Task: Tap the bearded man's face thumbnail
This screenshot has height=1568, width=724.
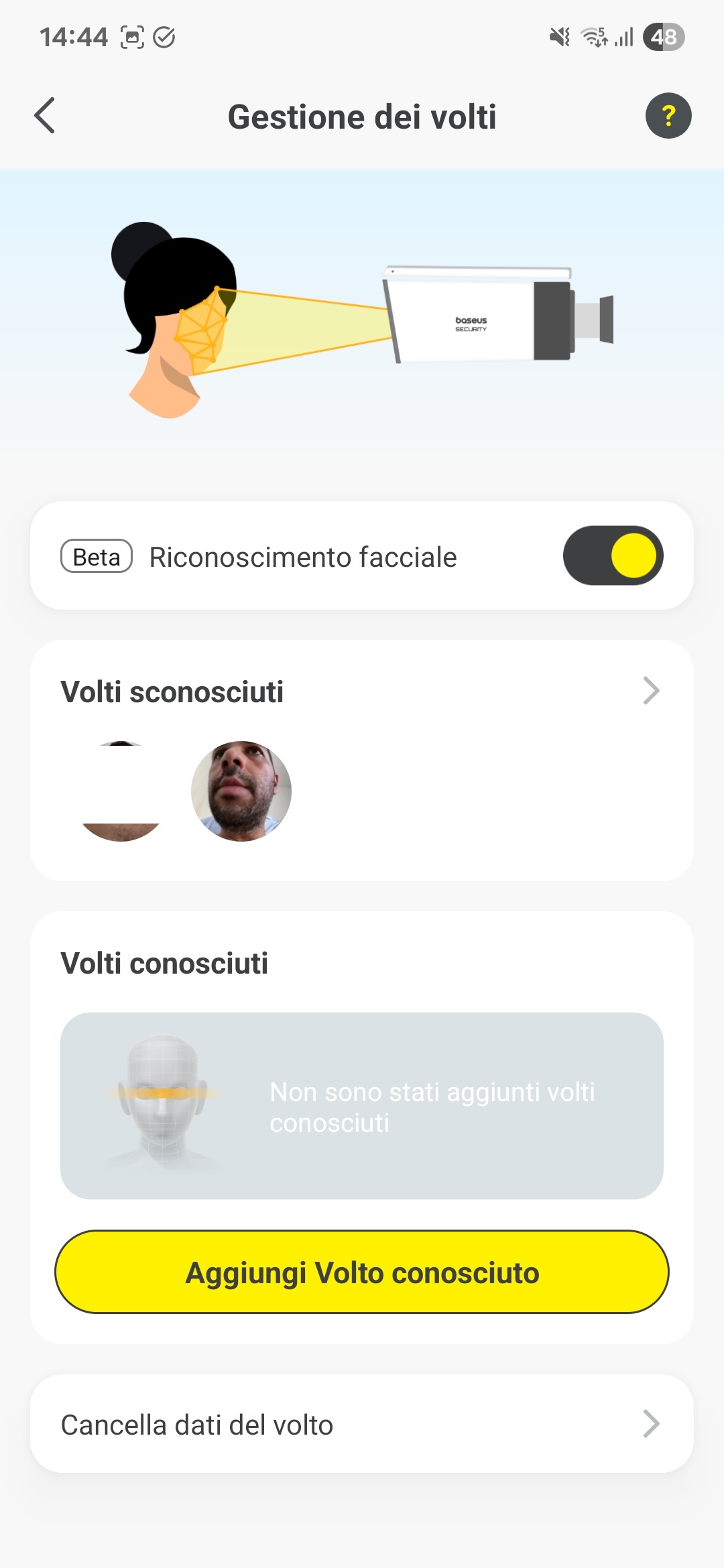Action: click(x=241, y=791)
